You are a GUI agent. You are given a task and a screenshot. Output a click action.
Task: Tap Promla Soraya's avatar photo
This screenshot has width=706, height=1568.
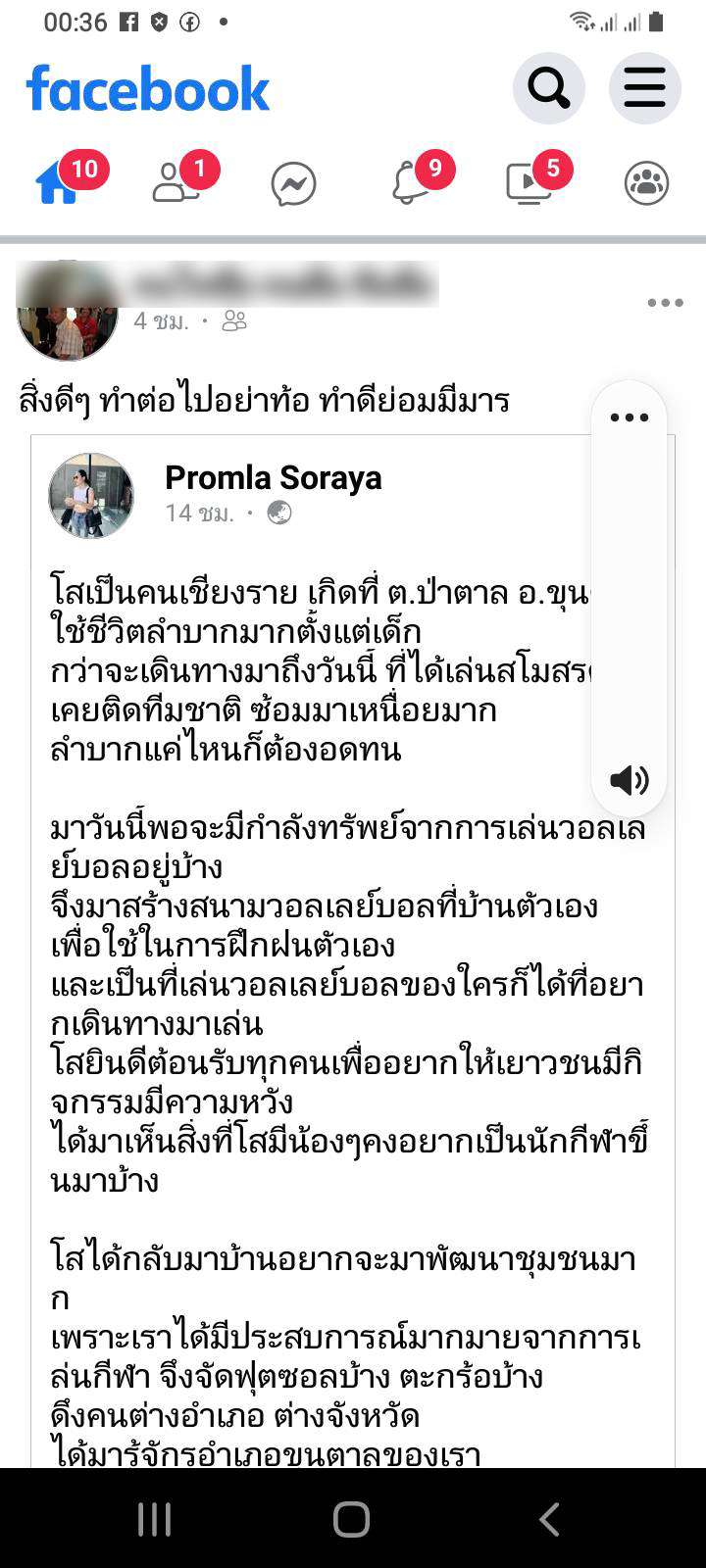point(91,496)
